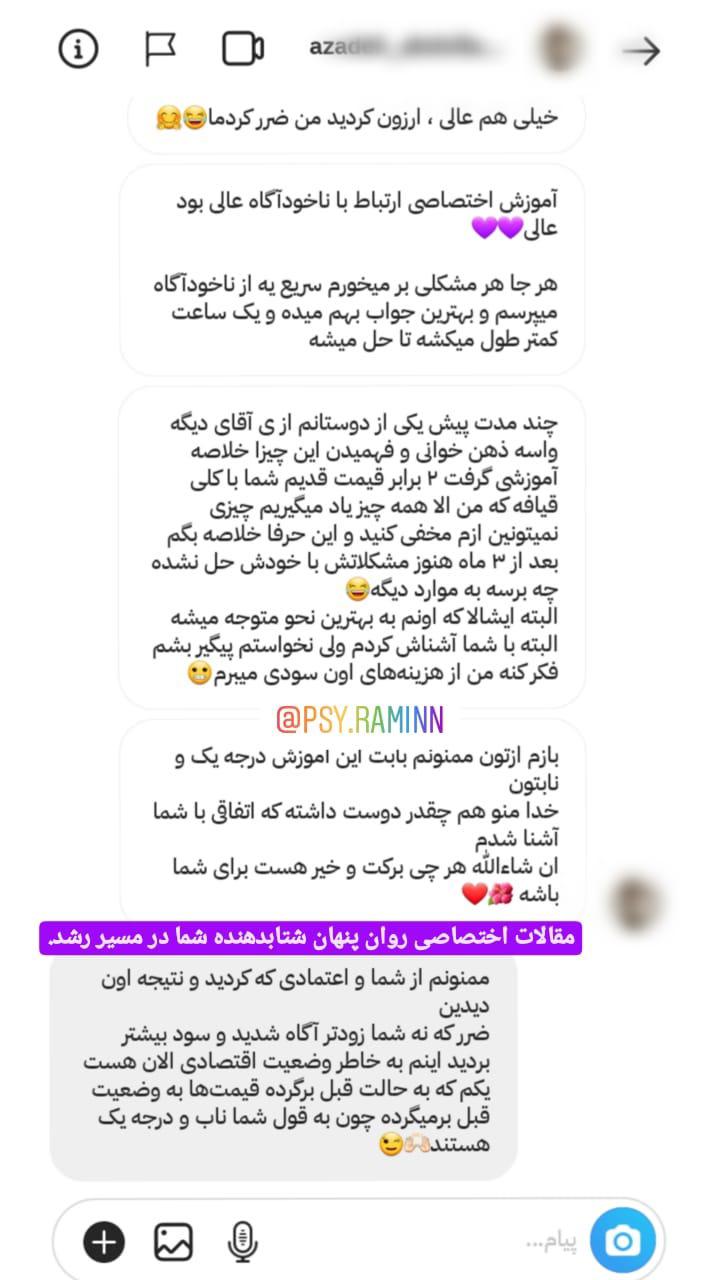Attach a photo from the gallery

tap(173, 1243)
